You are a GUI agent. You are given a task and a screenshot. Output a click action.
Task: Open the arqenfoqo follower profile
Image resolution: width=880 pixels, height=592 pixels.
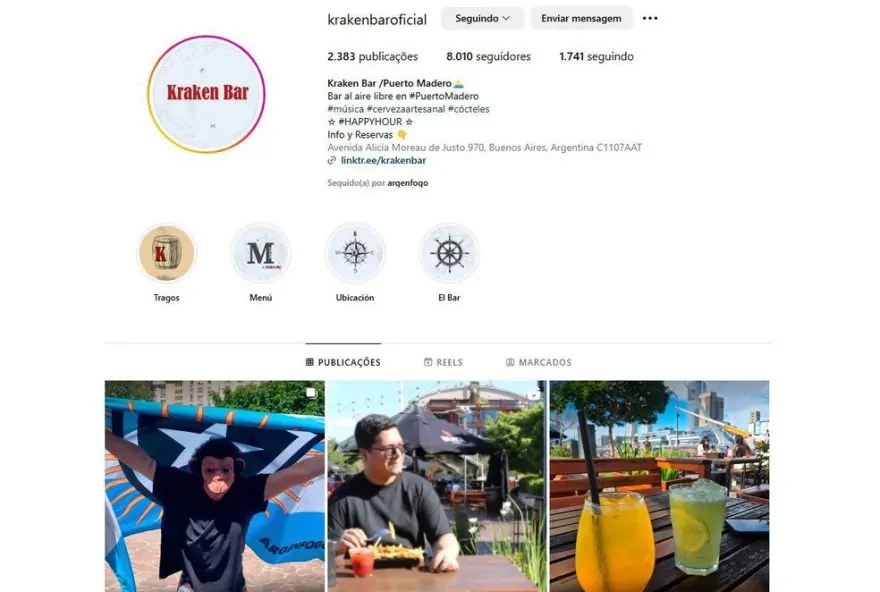pos(407,183)
